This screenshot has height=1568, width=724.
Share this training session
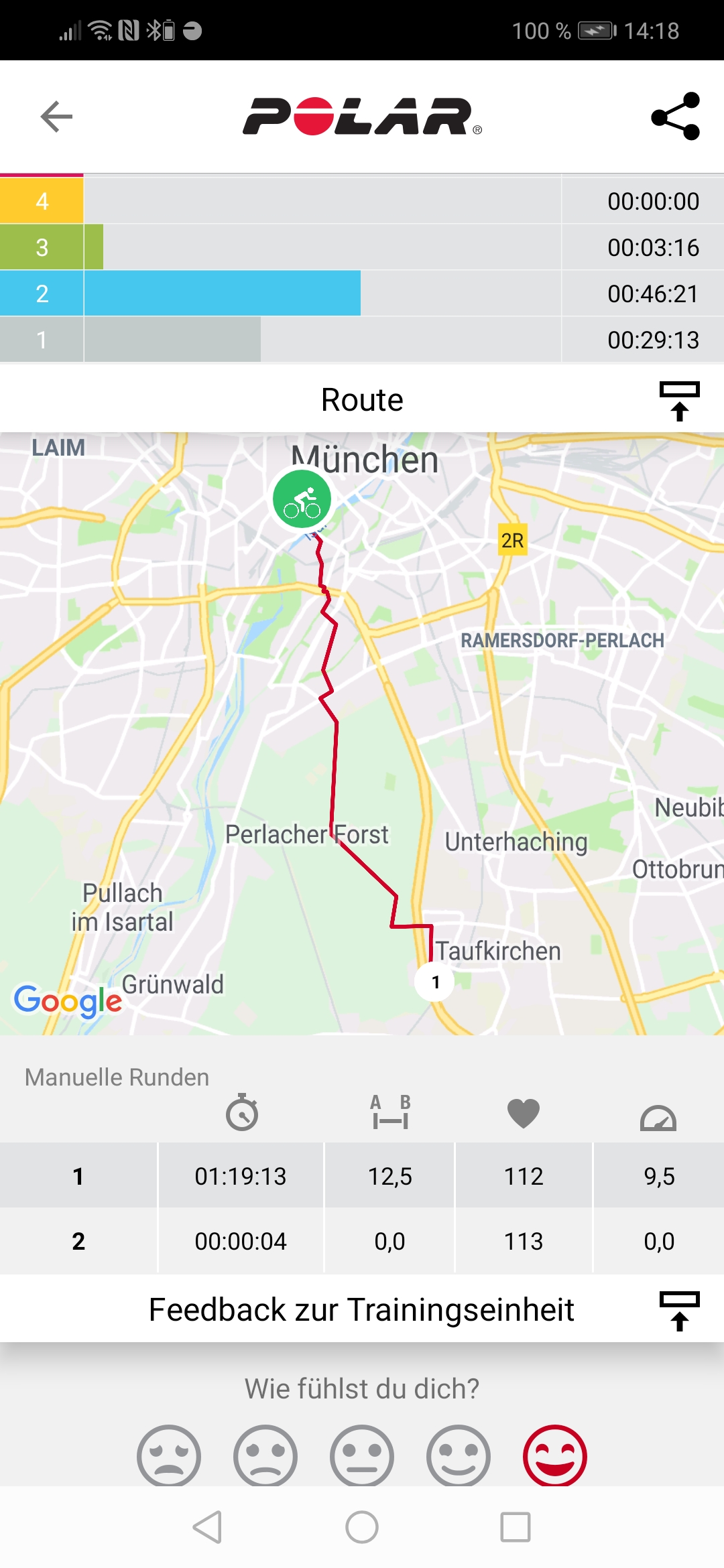tap(676, 117)
